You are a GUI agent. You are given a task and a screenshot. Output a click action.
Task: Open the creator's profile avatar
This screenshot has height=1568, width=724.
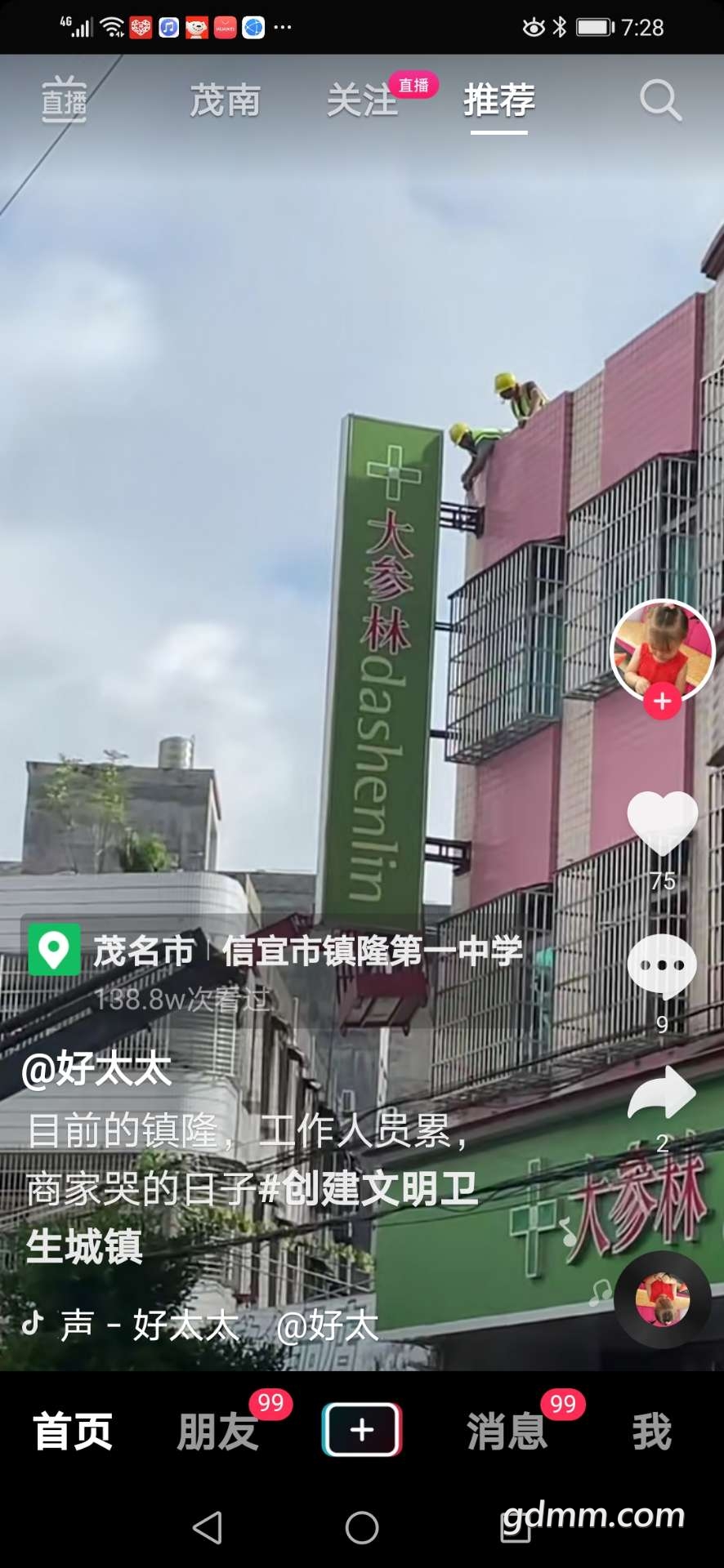tap(663, 651)
